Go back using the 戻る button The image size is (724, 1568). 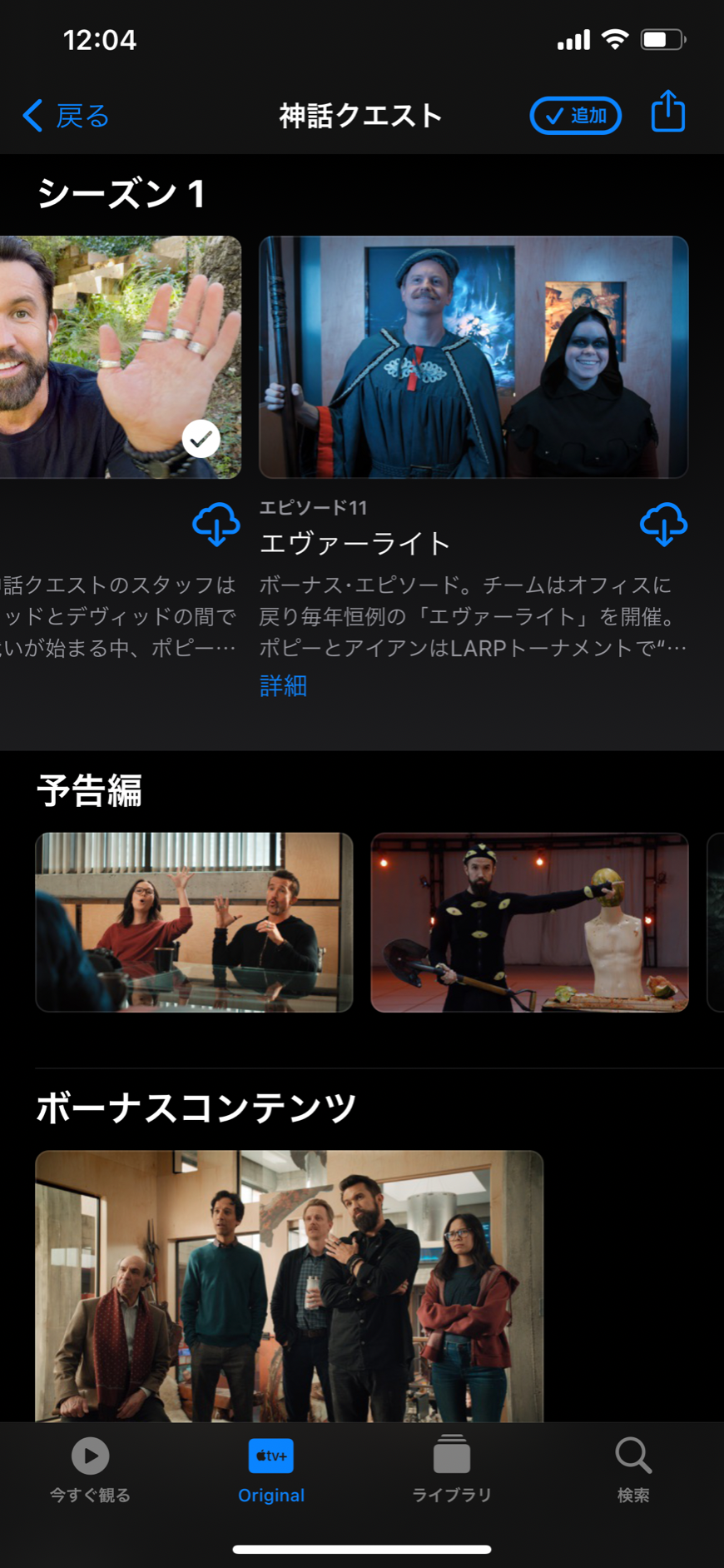point(66,116)
